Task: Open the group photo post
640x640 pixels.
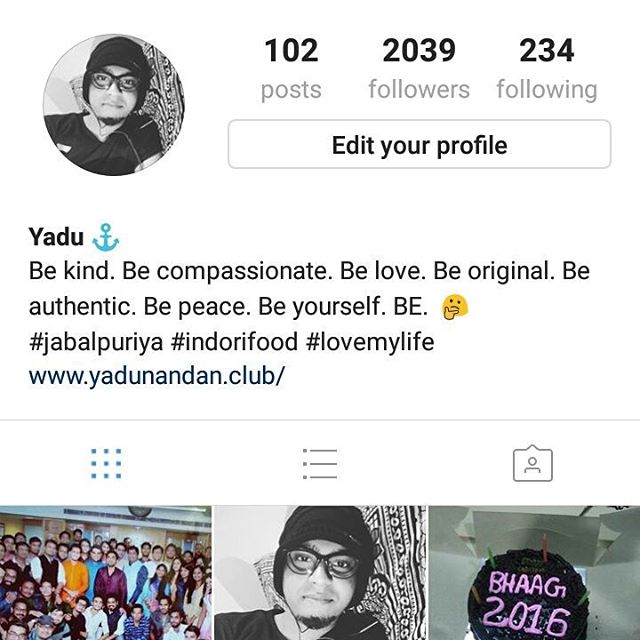Action: pyautogui.click(x=106, y=573)
